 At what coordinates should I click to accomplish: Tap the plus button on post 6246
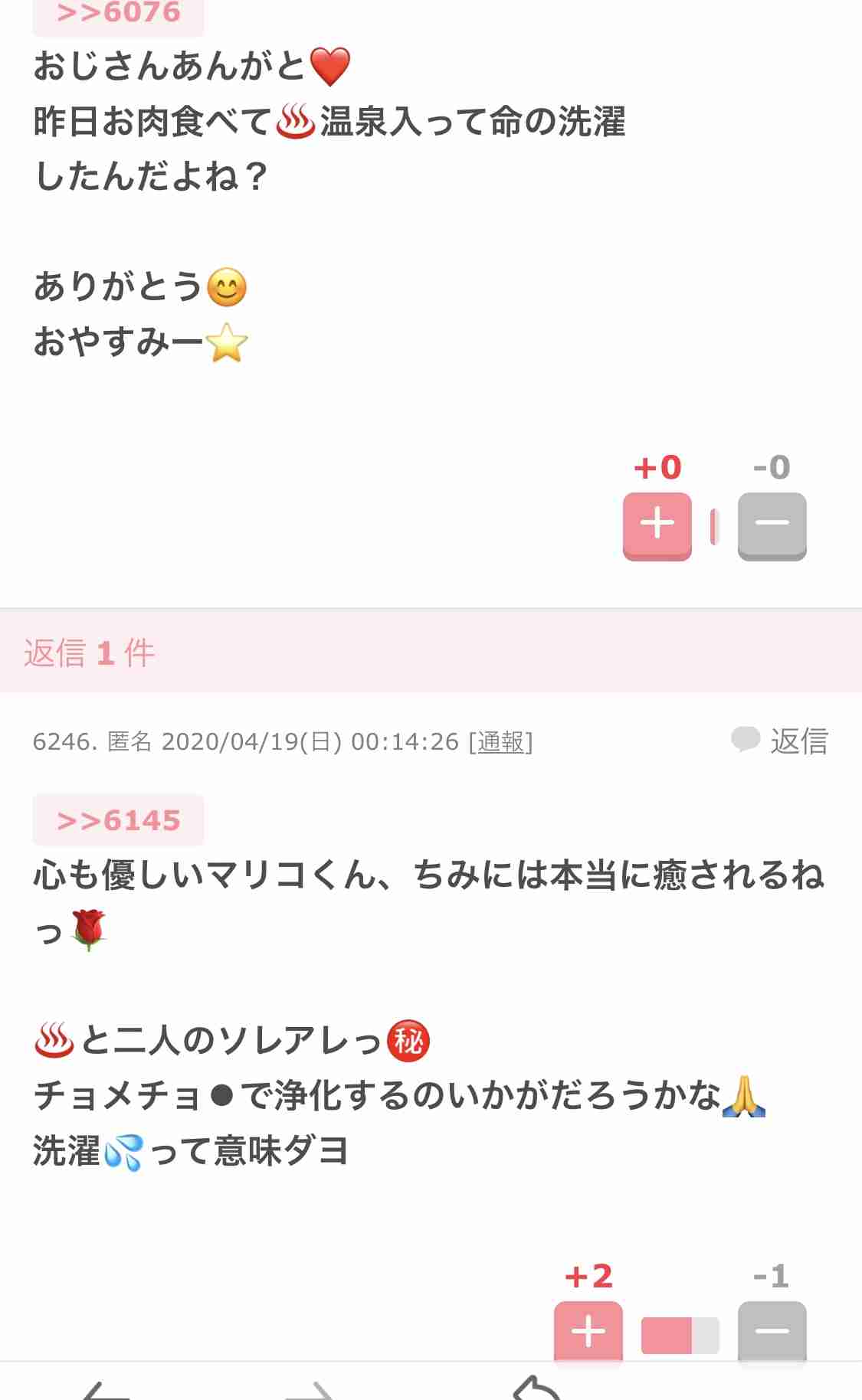[588, 1332]
